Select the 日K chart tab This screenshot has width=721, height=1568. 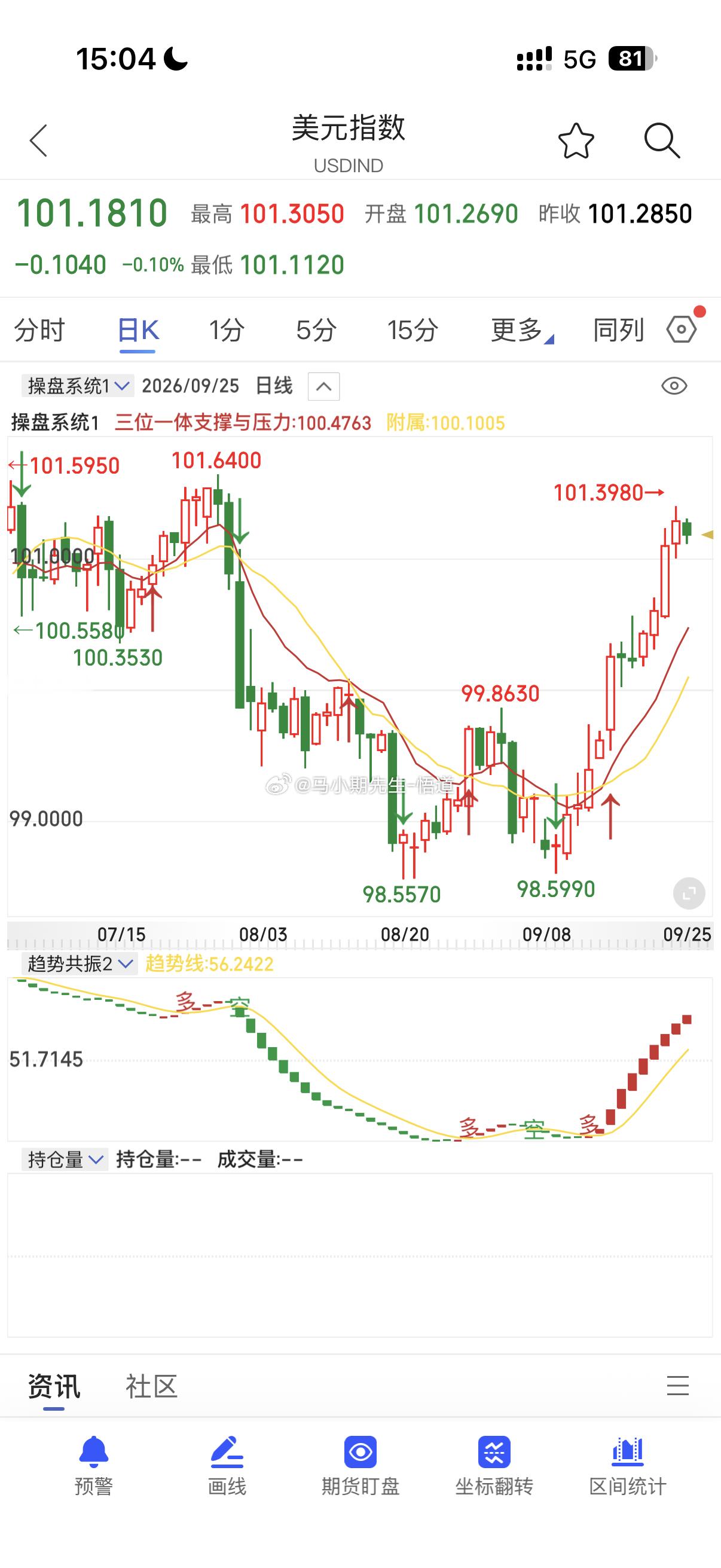click(138, 331)
